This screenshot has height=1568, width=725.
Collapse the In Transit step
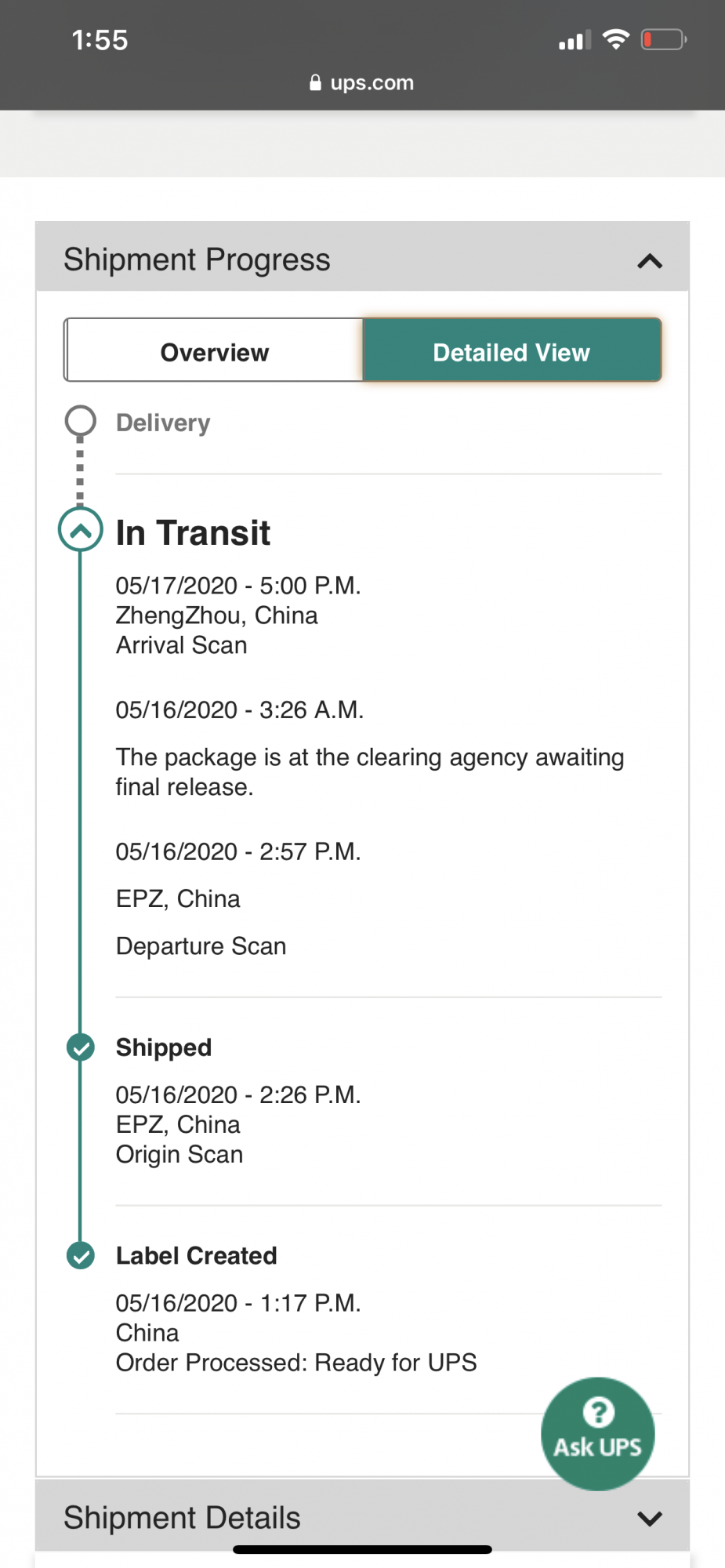tap(80, 529)
